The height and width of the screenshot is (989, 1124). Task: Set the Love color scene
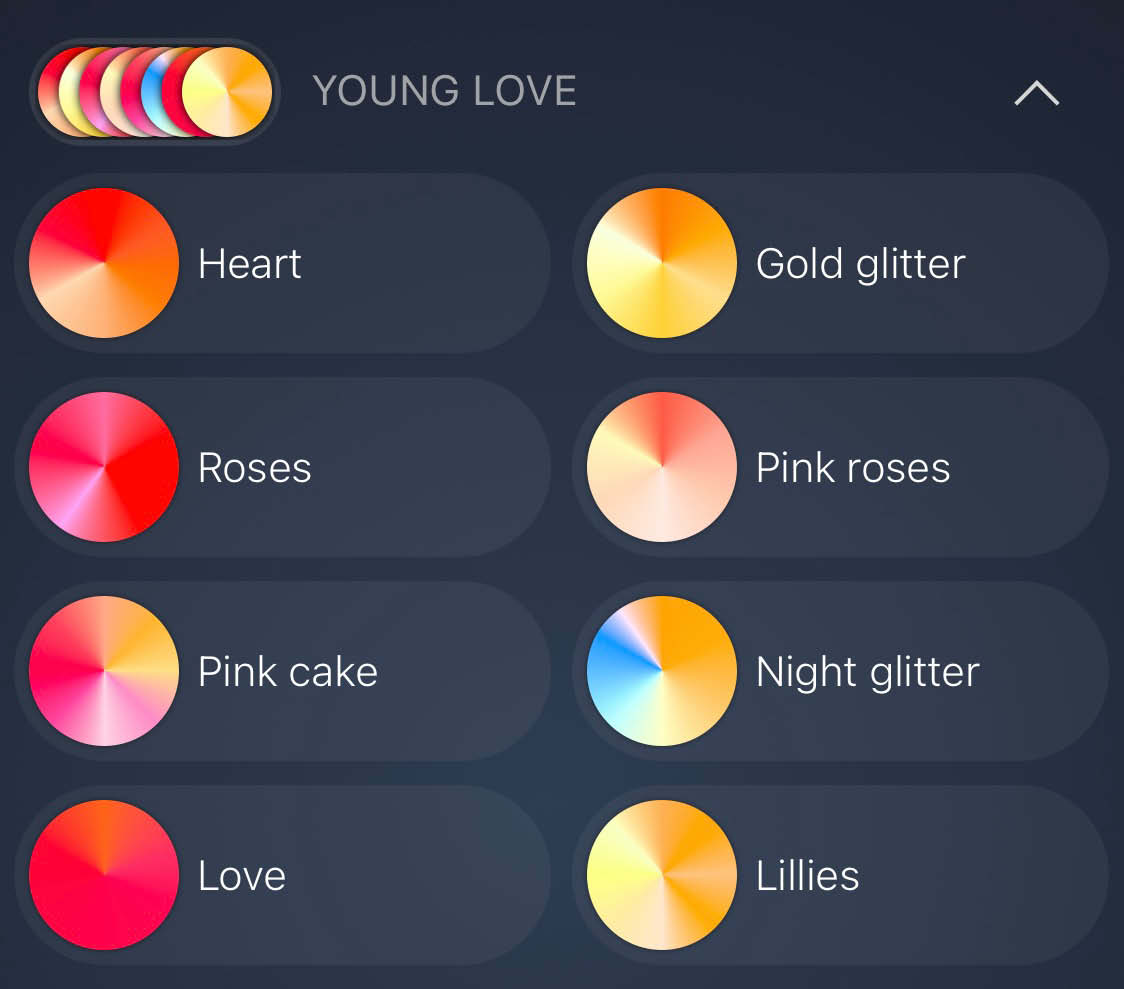click(x=282, y=876)
